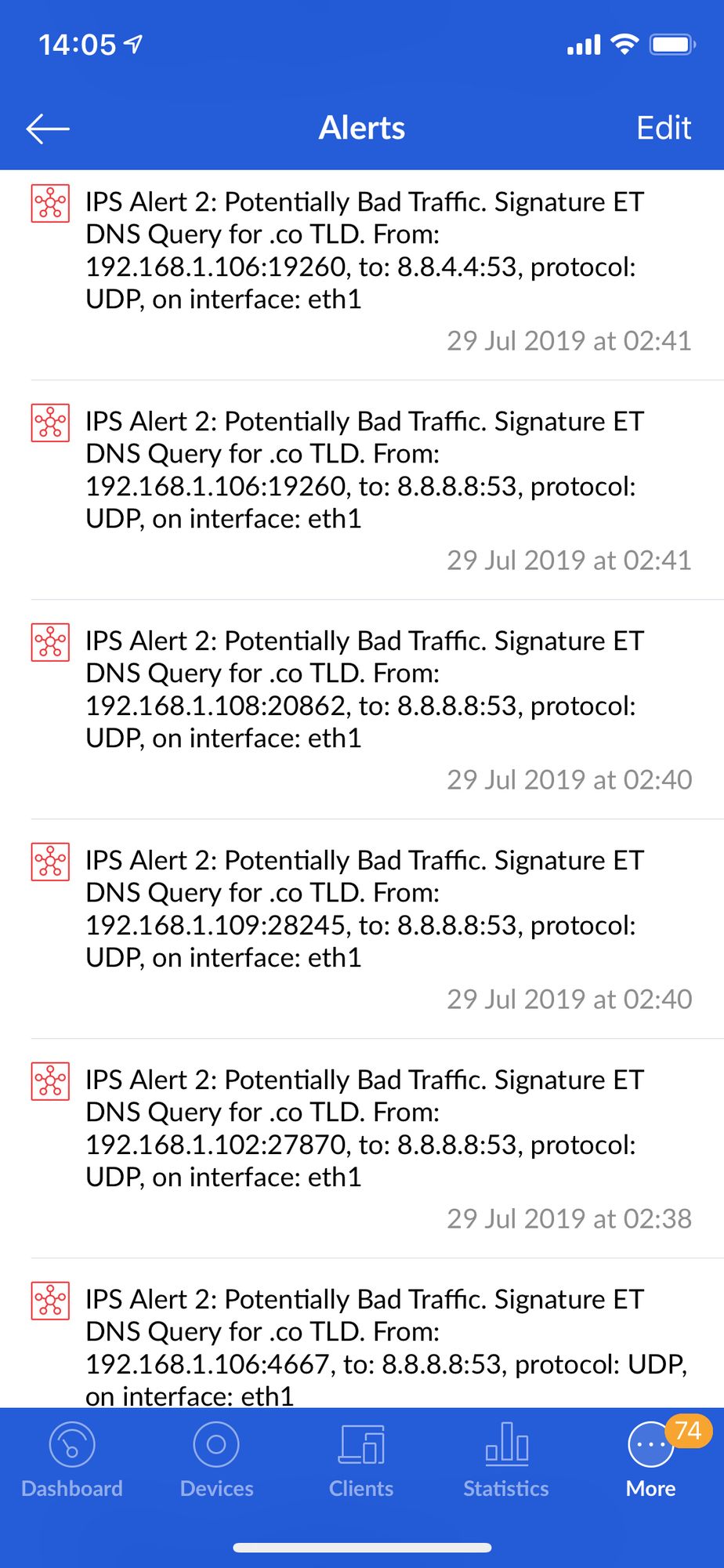
Task: Open the More tab
Action: (x=651, y=1460)
